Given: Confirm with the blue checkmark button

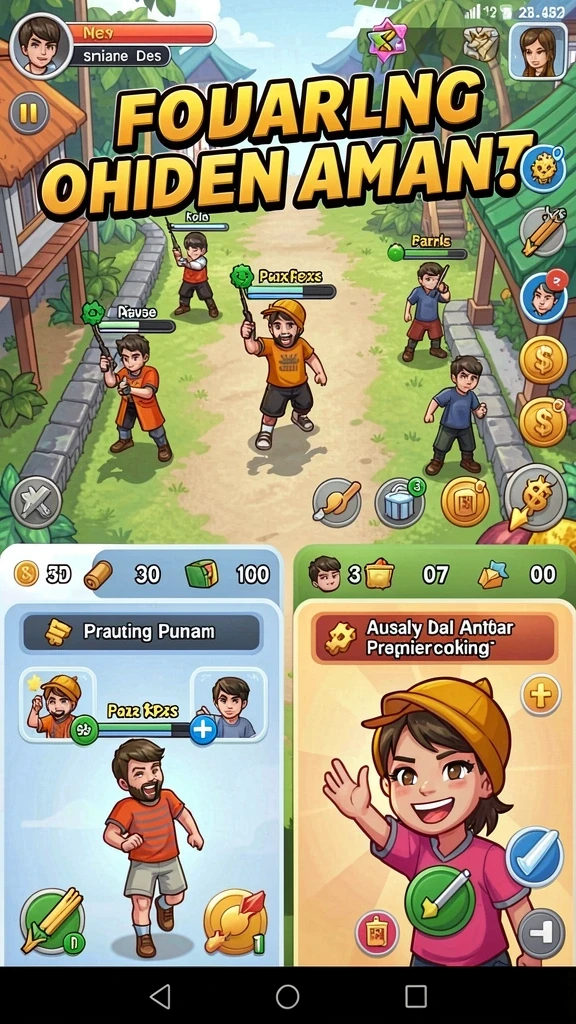Looking at the screenshot, I should (534, 857).
